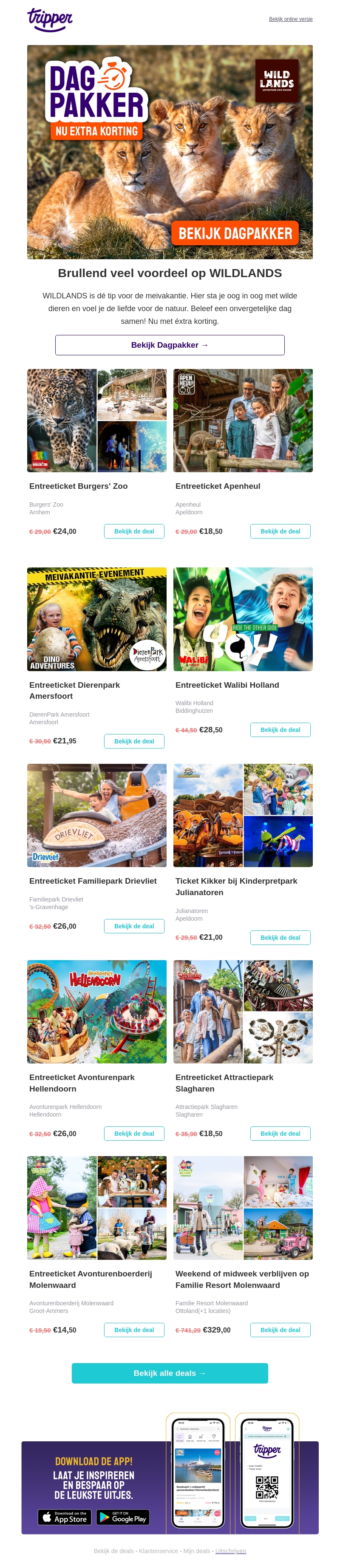View the Familiepark Drievliet deal
The width and height of the screenshot is (340, 1568).
[134, 927]
